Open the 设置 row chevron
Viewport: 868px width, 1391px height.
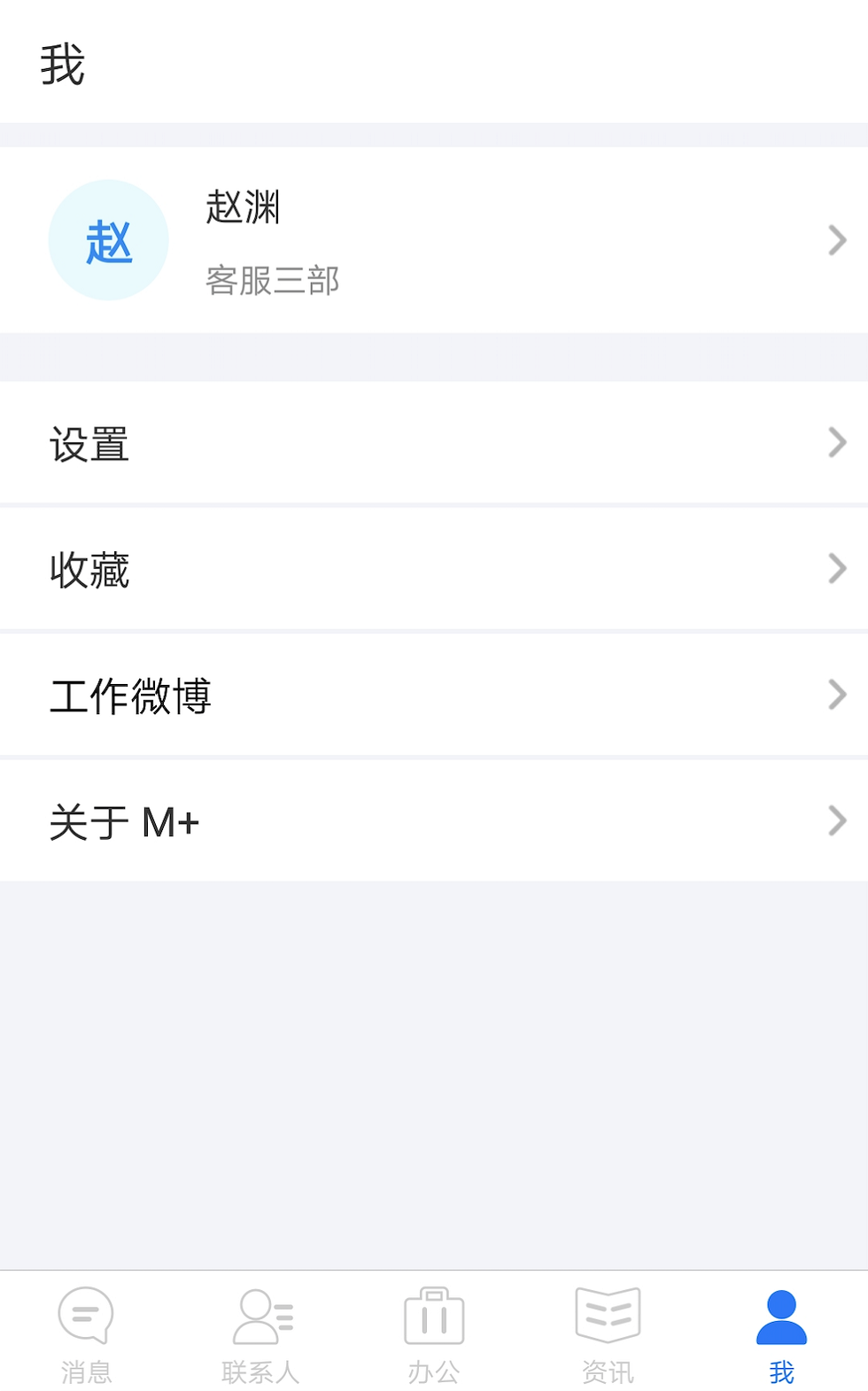(836, 441)
